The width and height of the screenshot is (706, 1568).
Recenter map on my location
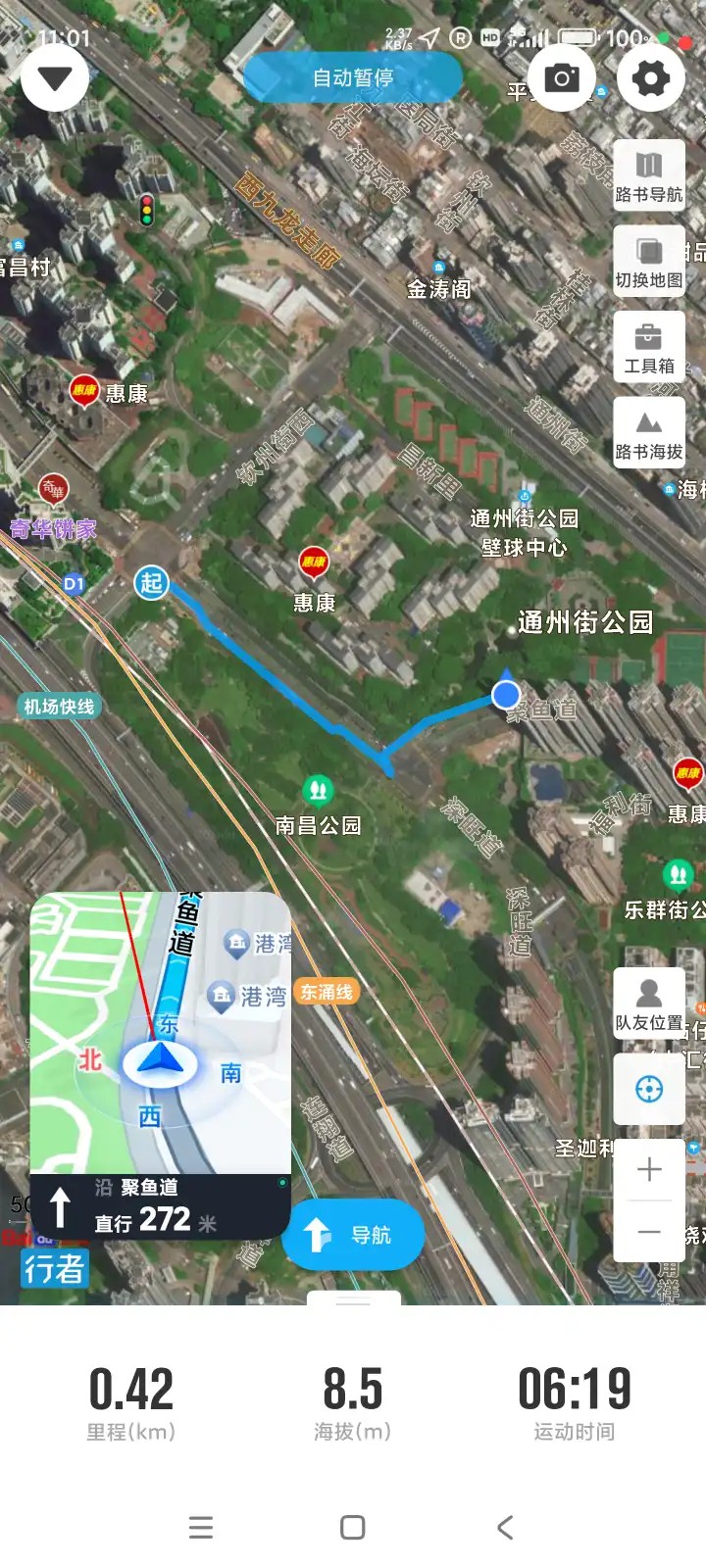click(x=649, y=1089)
